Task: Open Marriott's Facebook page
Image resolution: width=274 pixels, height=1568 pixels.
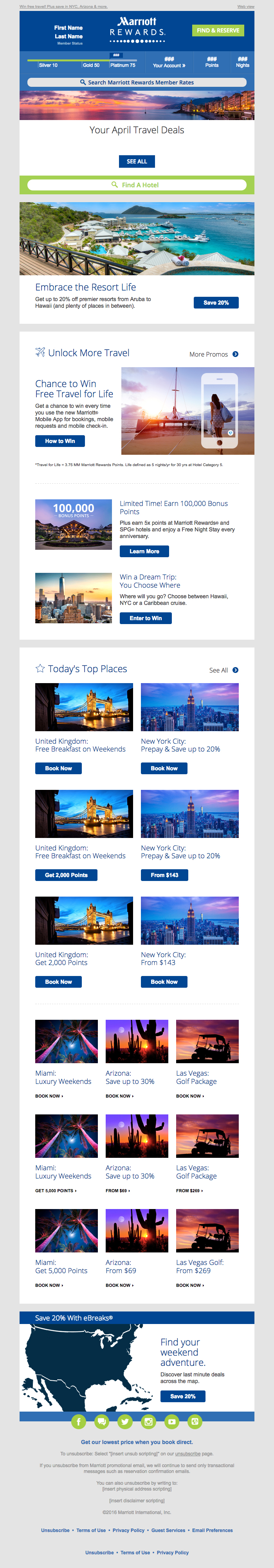Action: pos(79,1422)
